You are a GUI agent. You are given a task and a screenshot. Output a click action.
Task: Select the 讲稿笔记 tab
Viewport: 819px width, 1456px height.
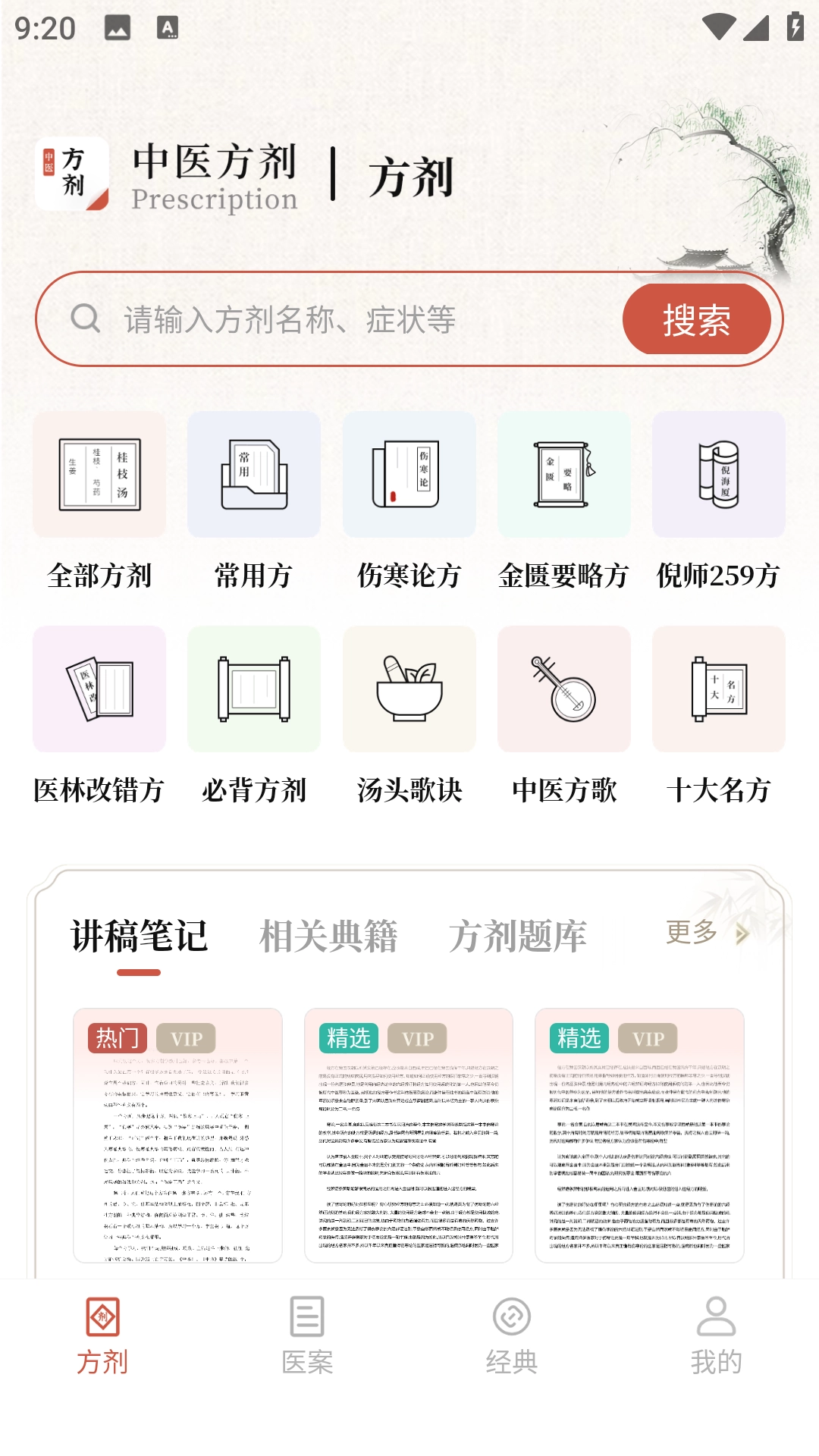(x=139, y=937)
